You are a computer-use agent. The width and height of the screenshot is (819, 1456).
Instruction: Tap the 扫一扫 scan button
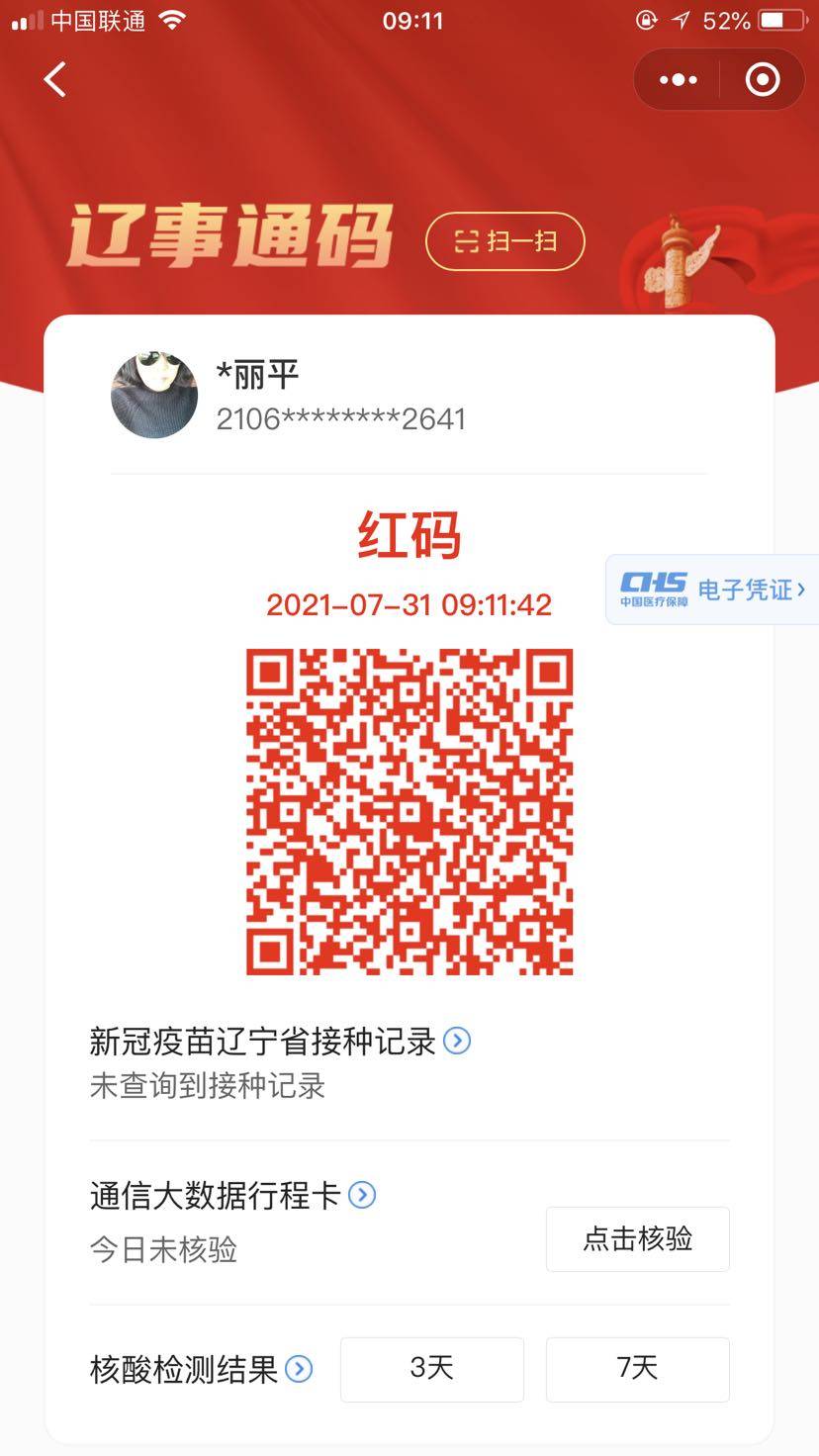[505, 240]
